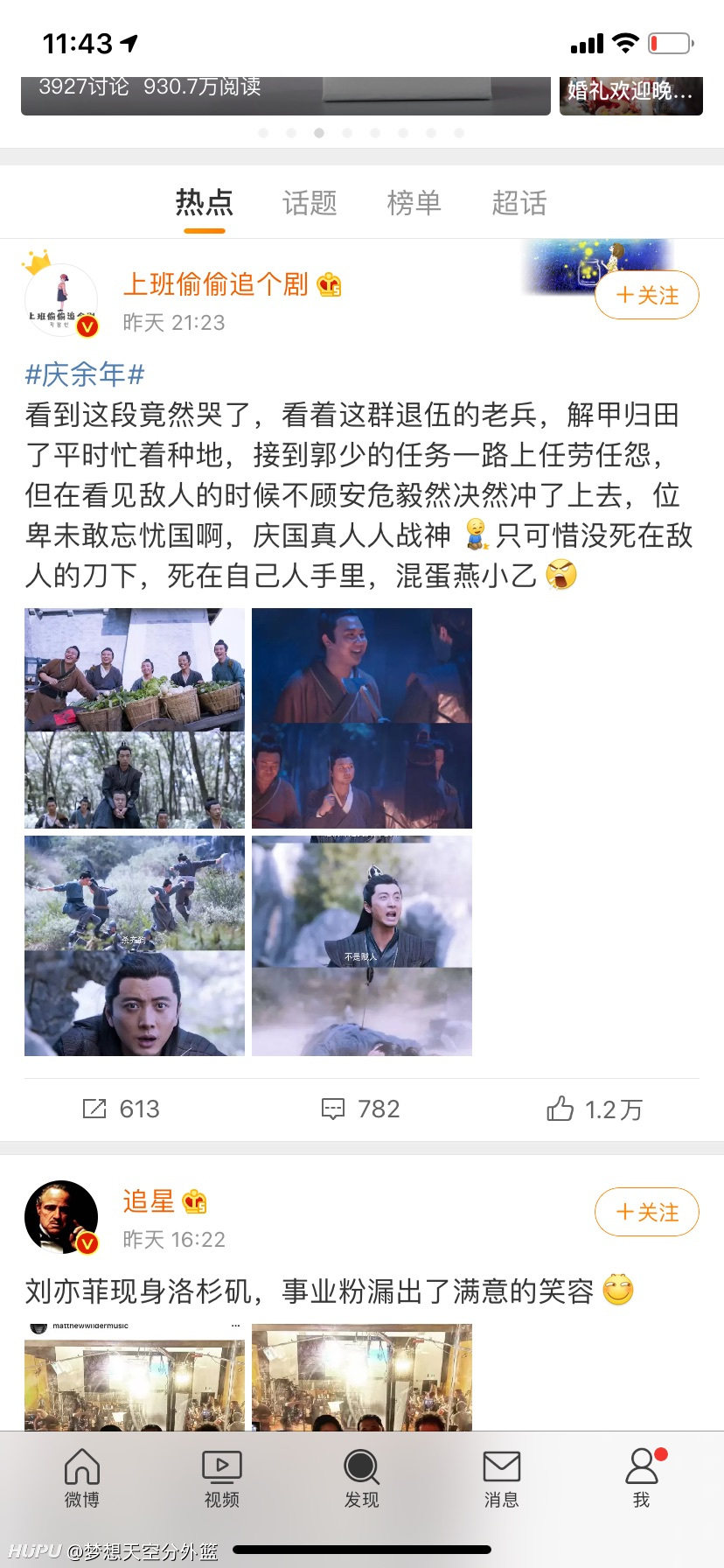Switch to the 视频 tab
724x1568 pixels.
pos(222,1477)
